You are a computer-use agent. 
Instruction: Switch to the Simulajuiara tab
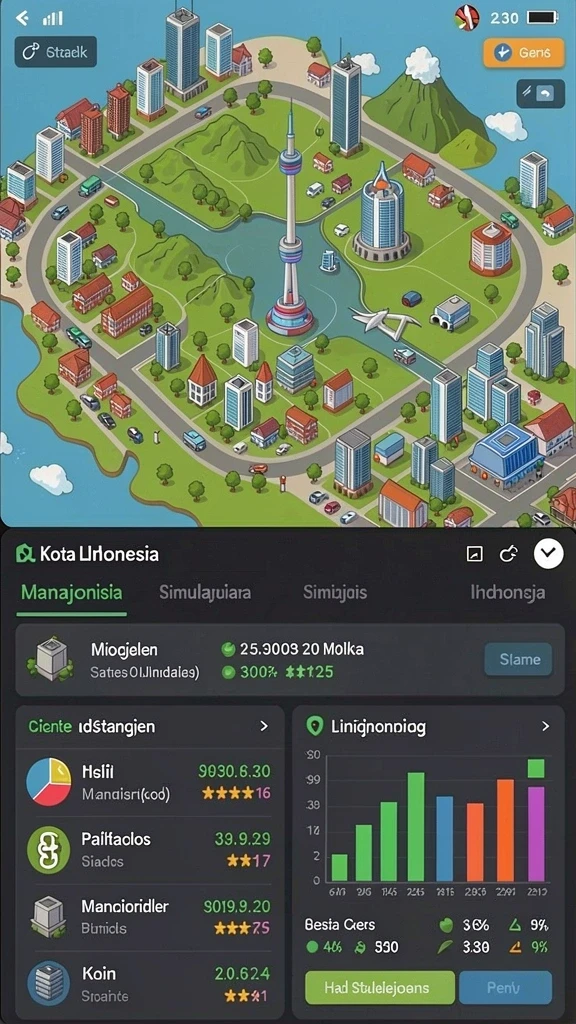pyautogui.click(x=205, y=593)
